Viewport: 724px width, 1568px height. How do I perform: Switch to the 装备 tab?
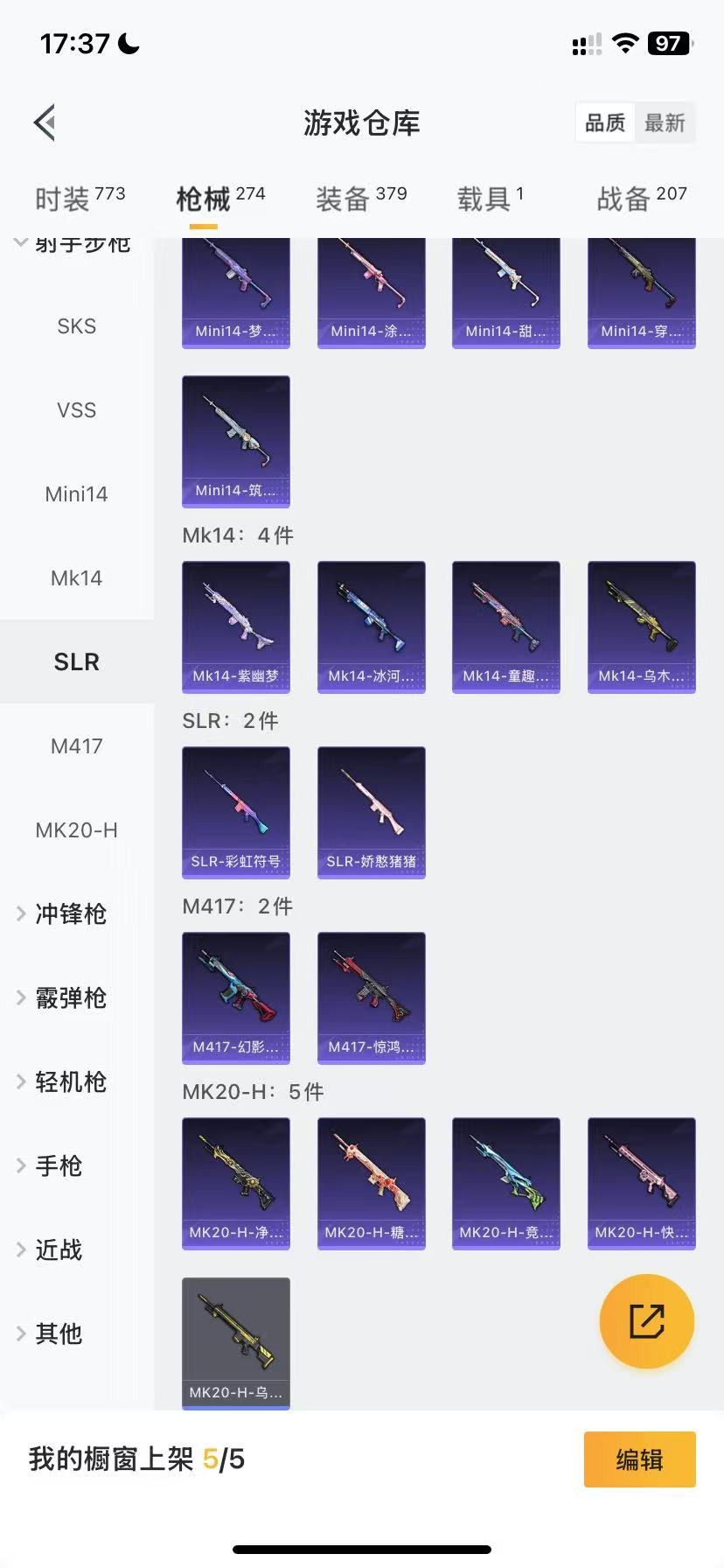(x=360, y=199)
